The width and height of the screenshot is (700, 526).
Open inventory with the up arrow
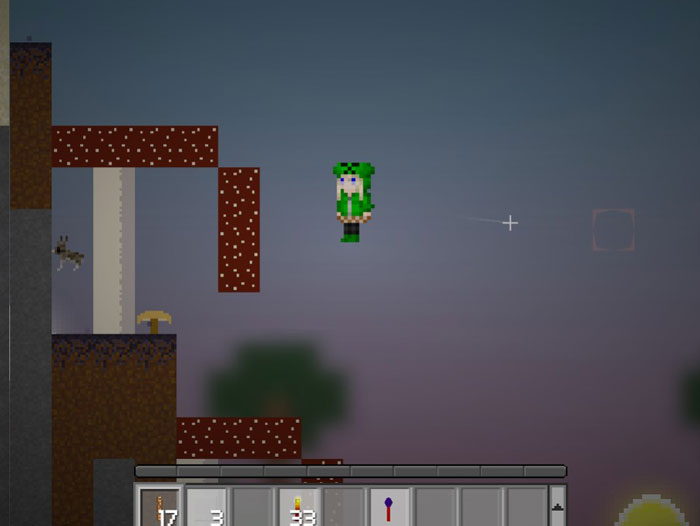[558, 507]
